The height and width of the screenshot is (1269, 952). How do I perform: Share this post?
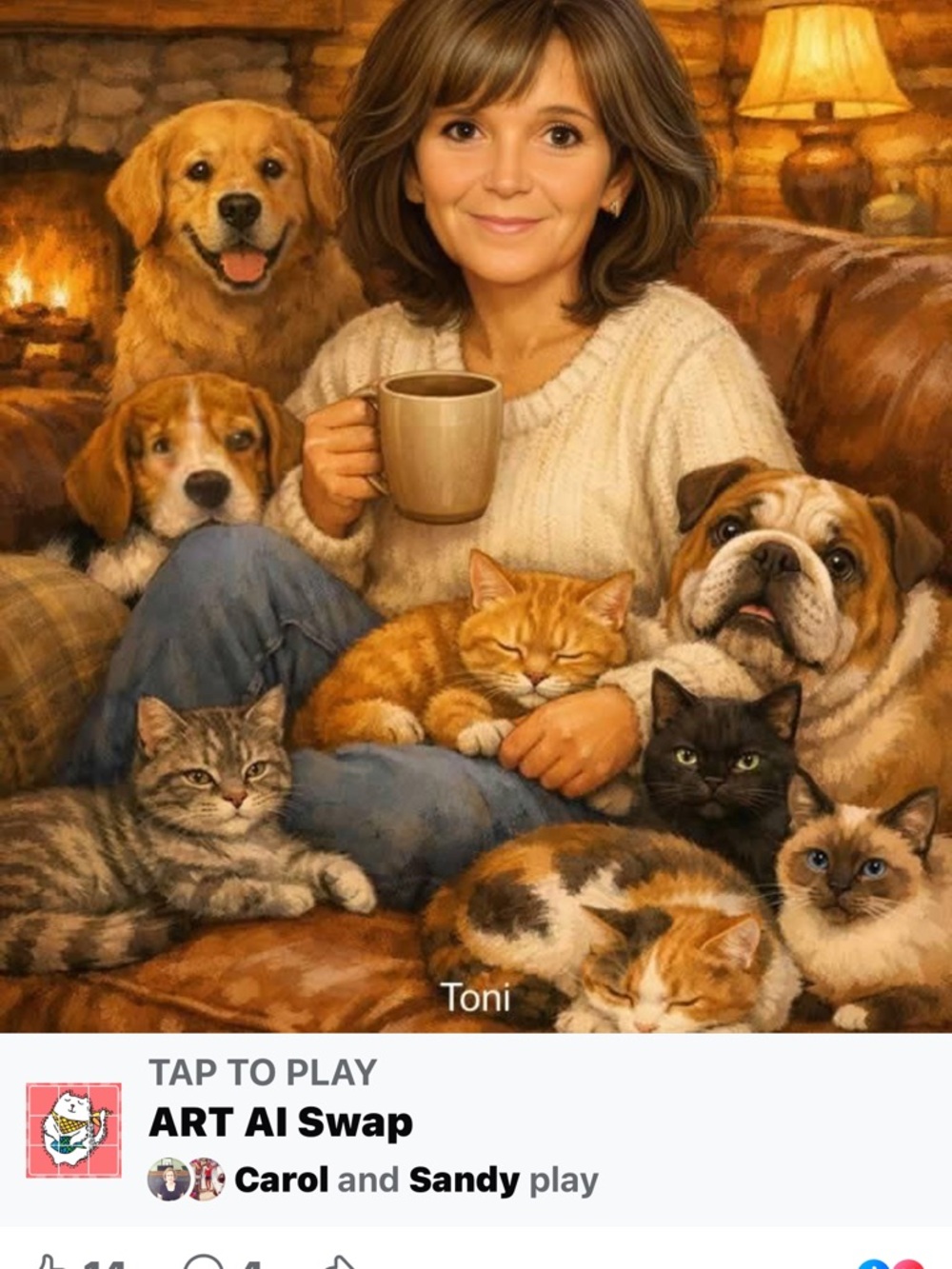click(340, 1263)
